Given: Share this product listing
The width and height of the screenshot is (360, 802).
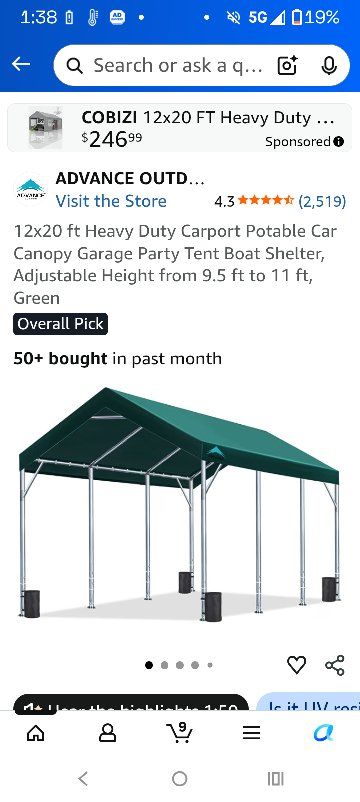Looking at the screenshot, I should (335, 665).
